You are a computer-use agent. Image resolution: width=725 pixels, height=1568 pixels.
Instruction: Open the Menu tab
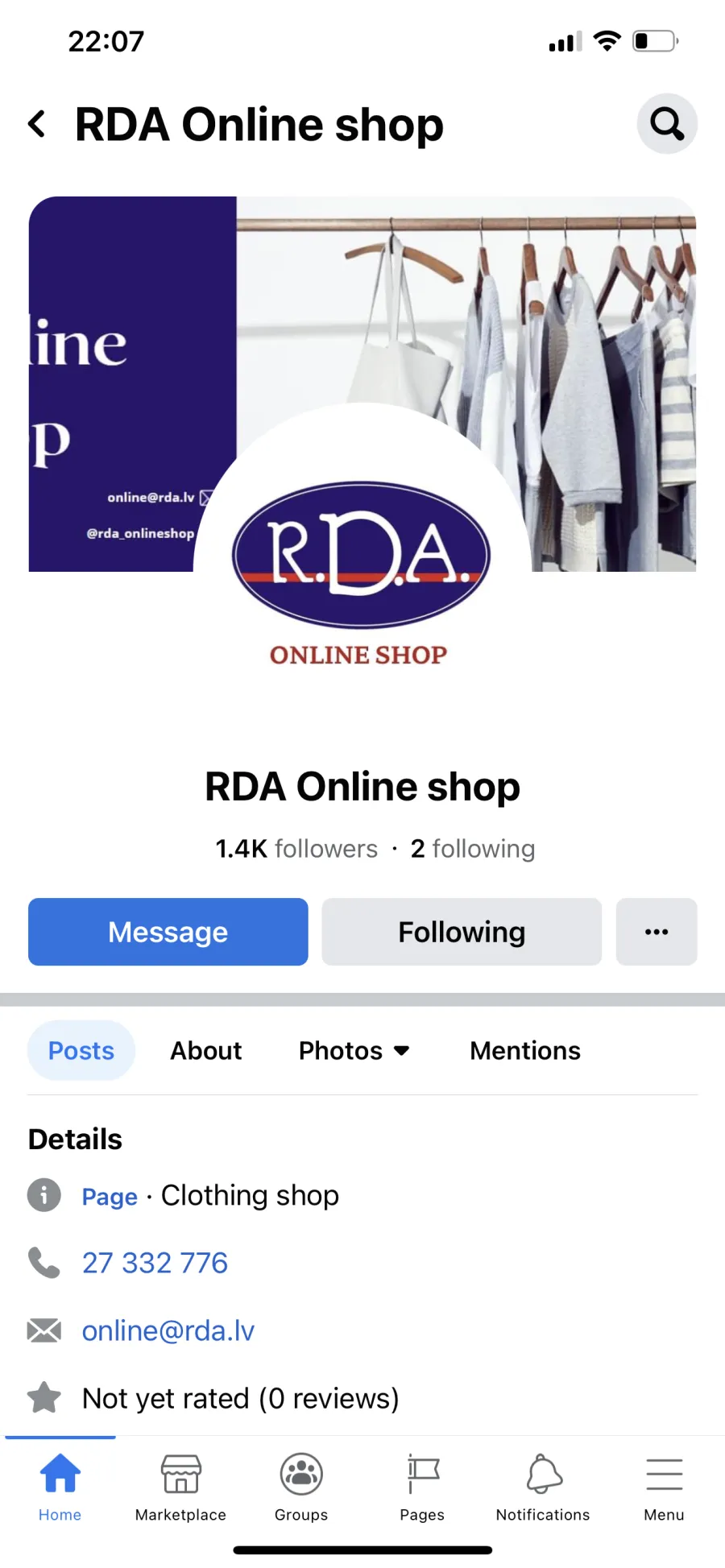click(664, 1487)
